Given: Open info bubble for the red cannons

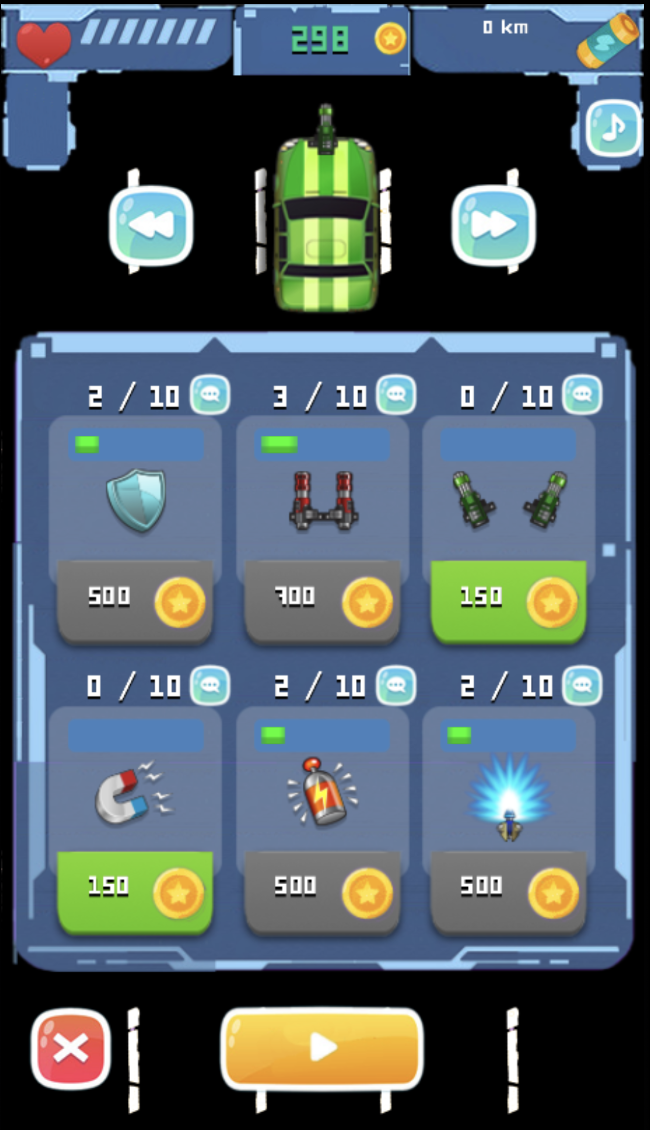Looking at the screenshot, I should pos(396,396).
